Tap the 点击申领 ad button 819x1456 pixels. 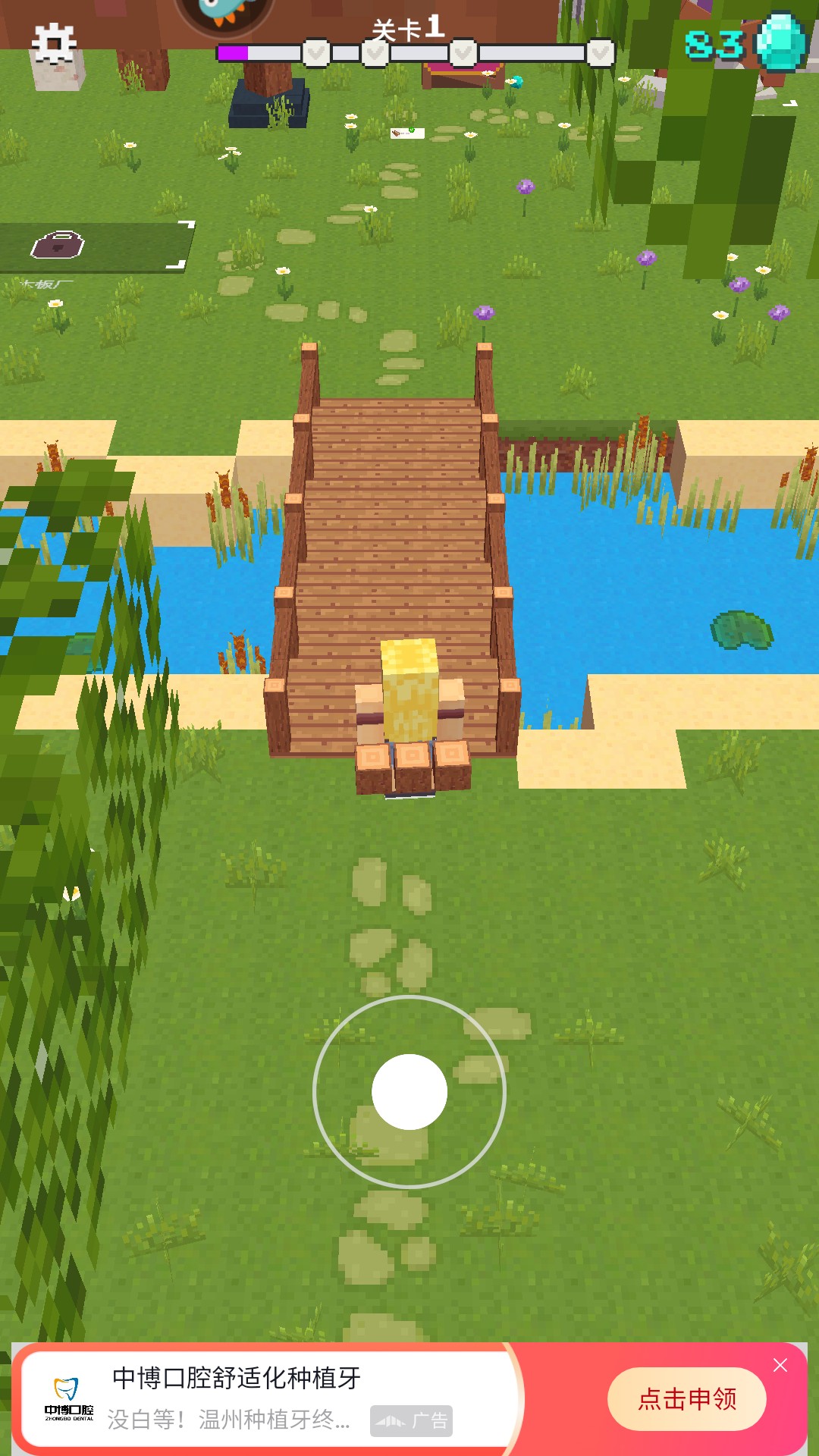[686, 1399]
